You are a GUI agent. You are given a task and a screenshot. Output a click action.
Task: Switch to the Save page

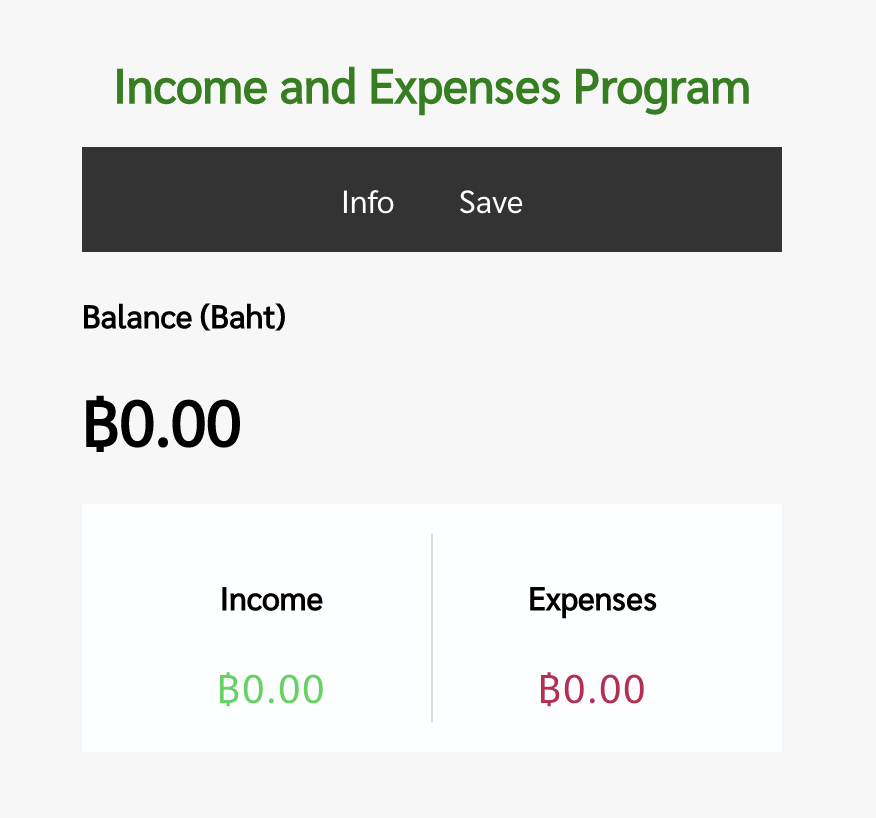[490, 202]
